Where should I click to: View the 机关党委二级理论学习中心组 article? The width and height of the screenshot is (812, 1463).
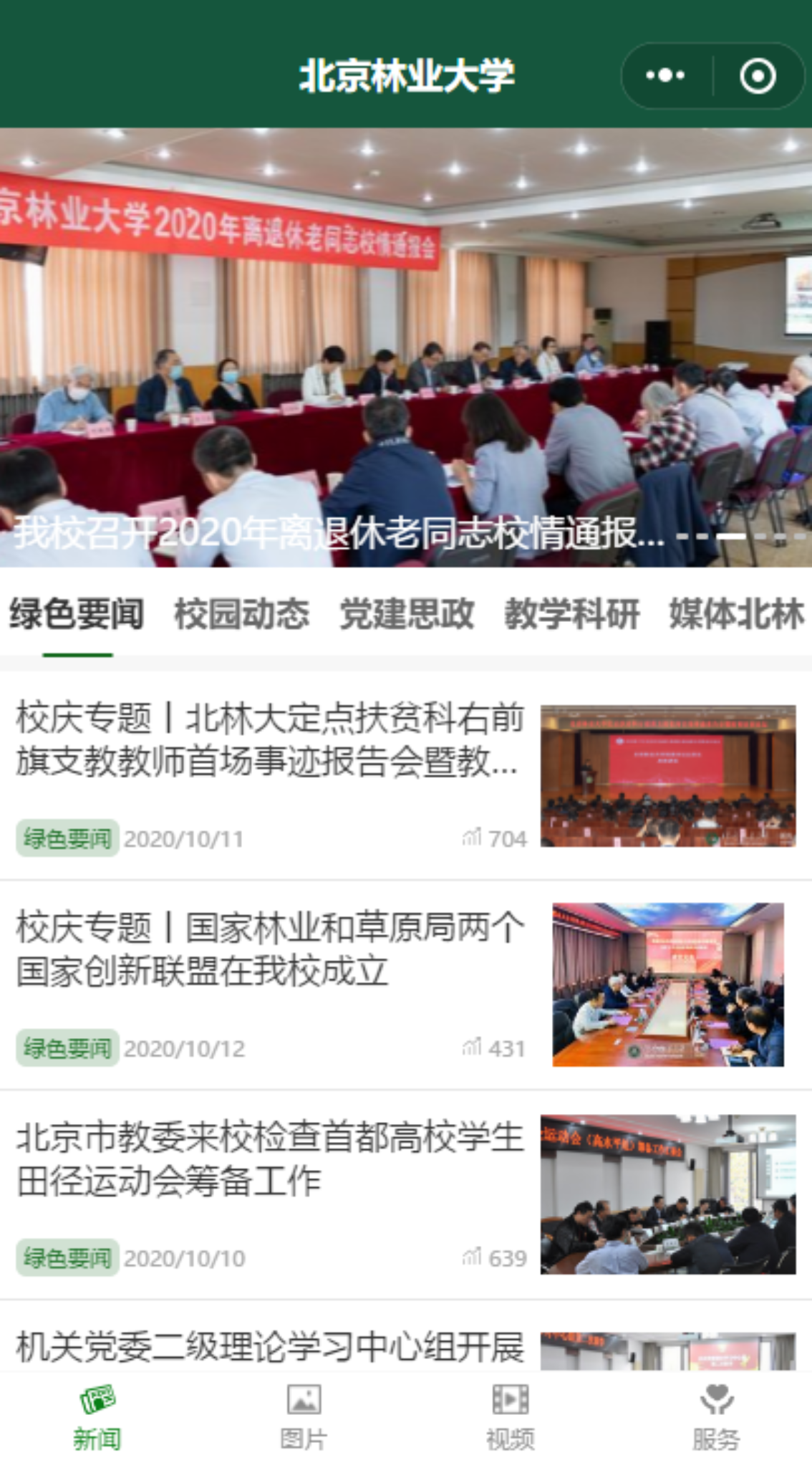coord(271,1347)
